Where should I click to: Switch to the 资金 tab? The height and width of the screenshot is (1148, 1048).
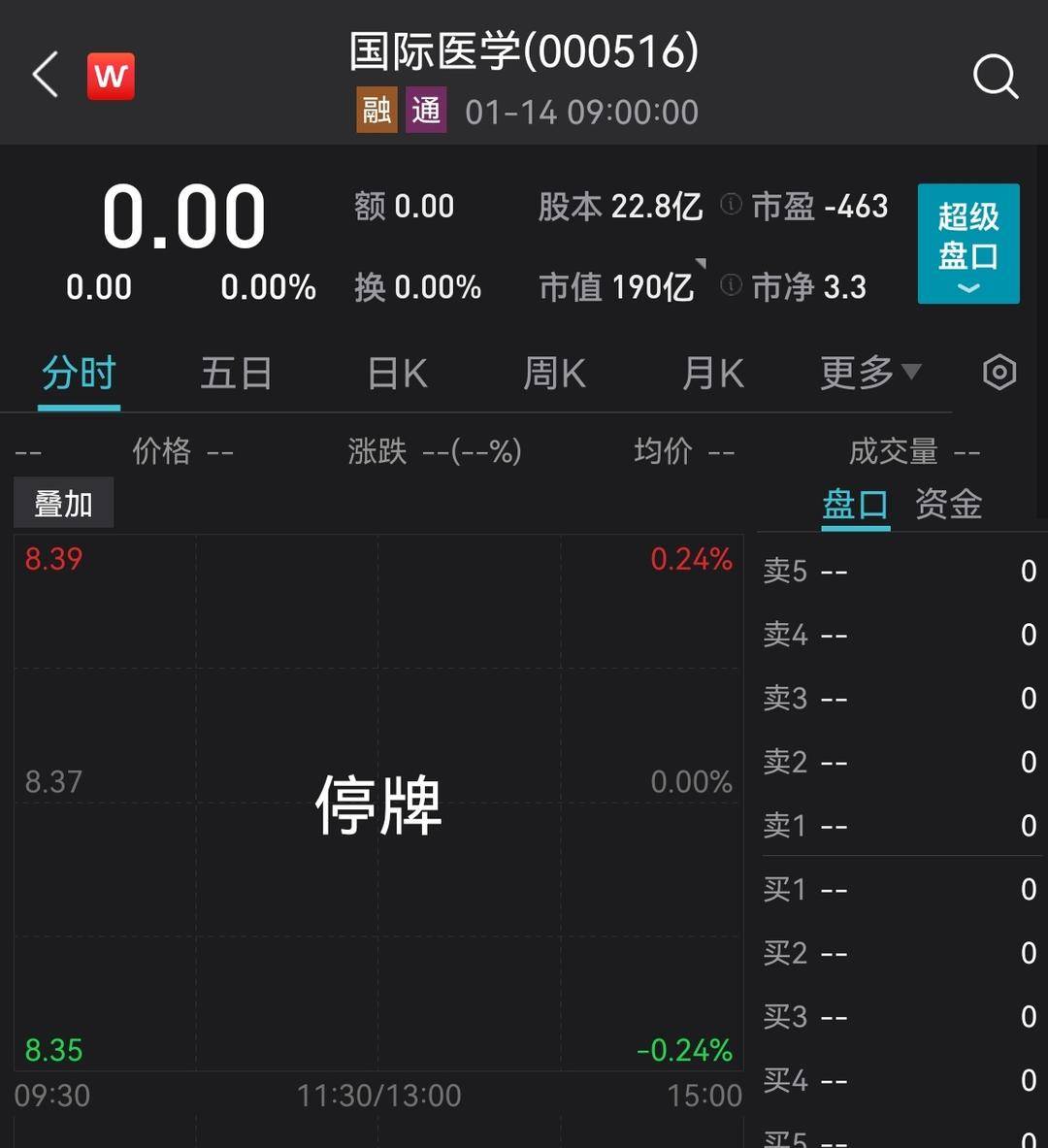click(948, 505)
